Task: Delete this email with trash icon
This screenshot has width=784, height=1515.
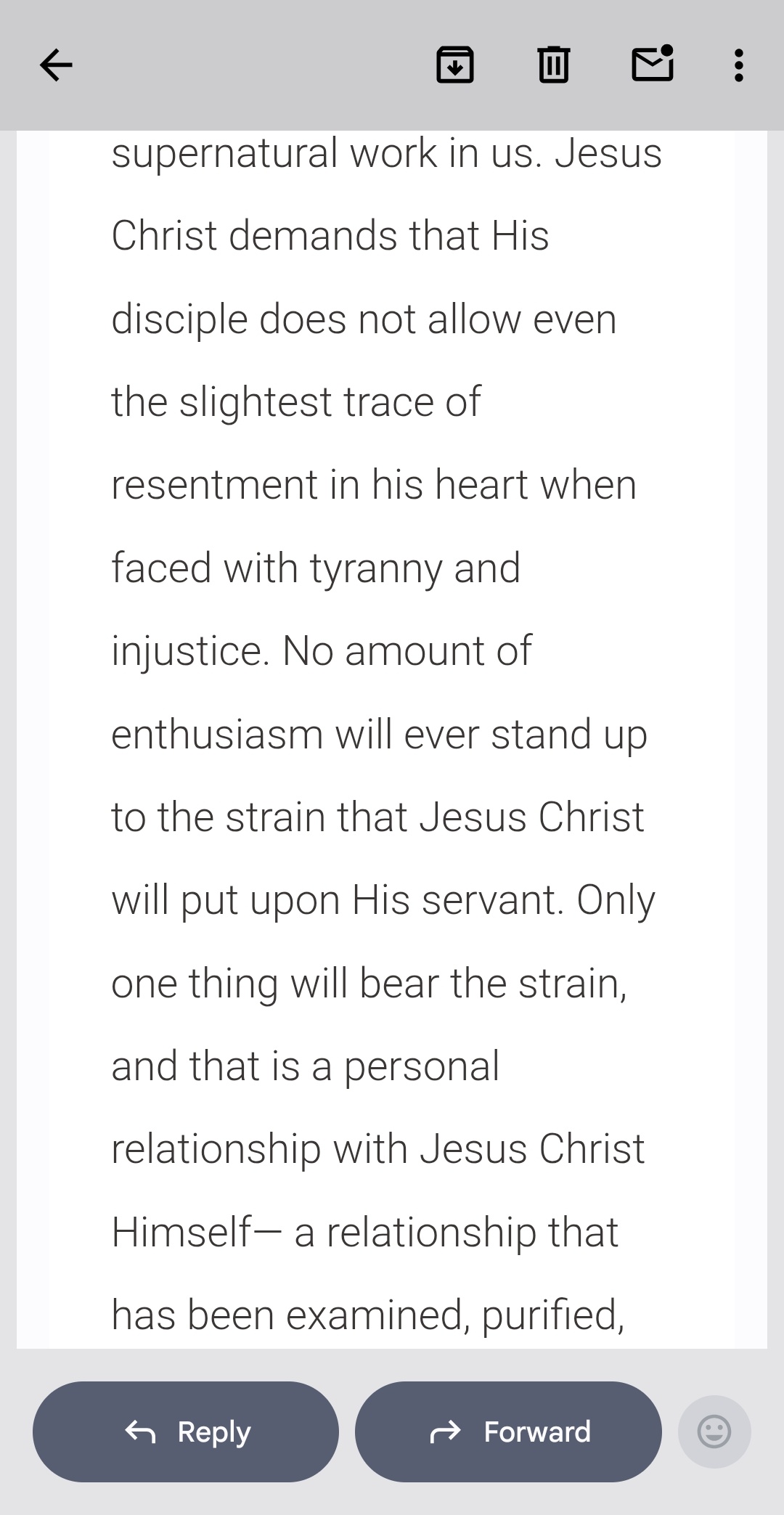Action: (x=554, y=65)
